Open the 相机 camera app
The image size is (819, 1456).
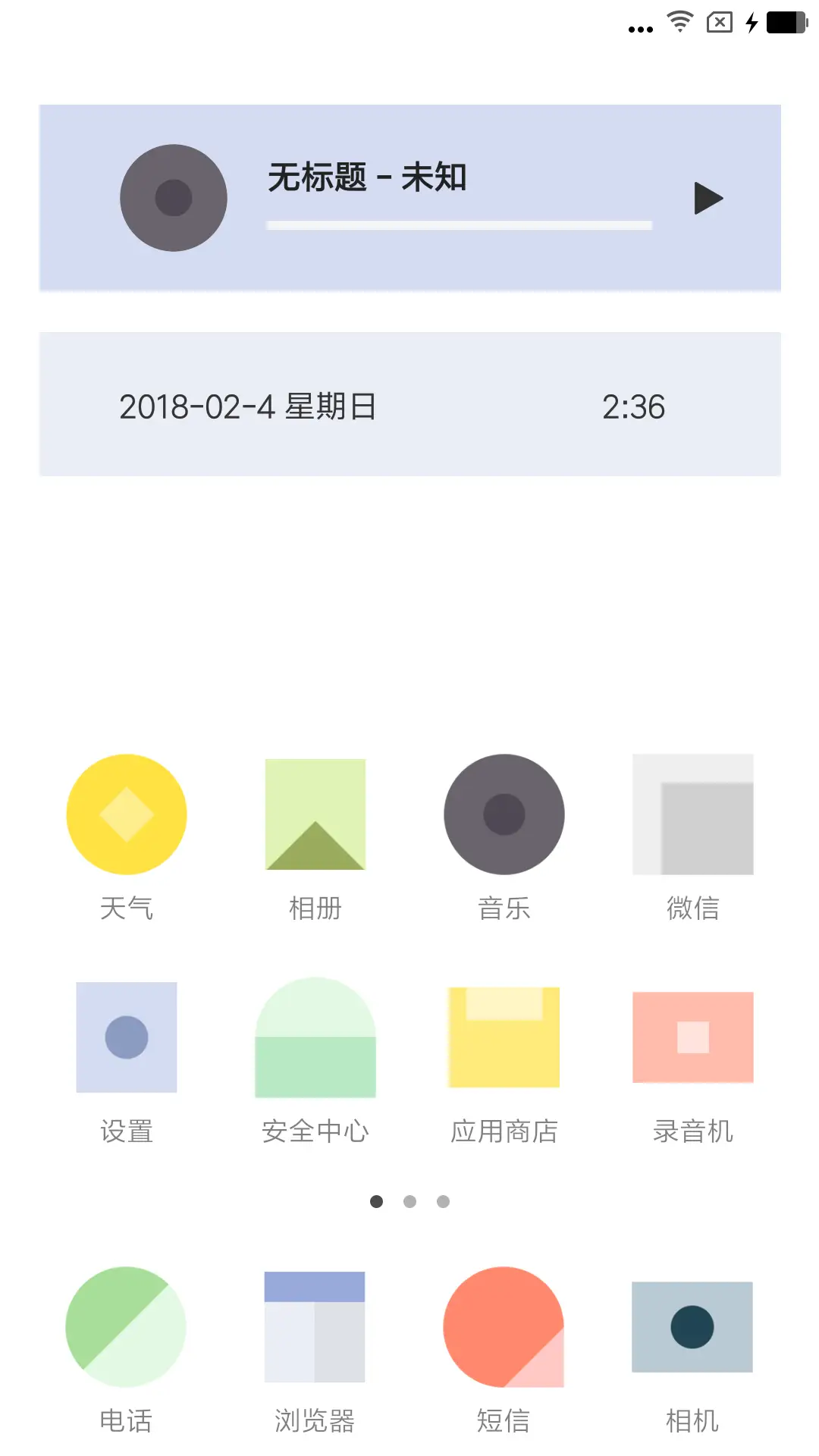692,1327
